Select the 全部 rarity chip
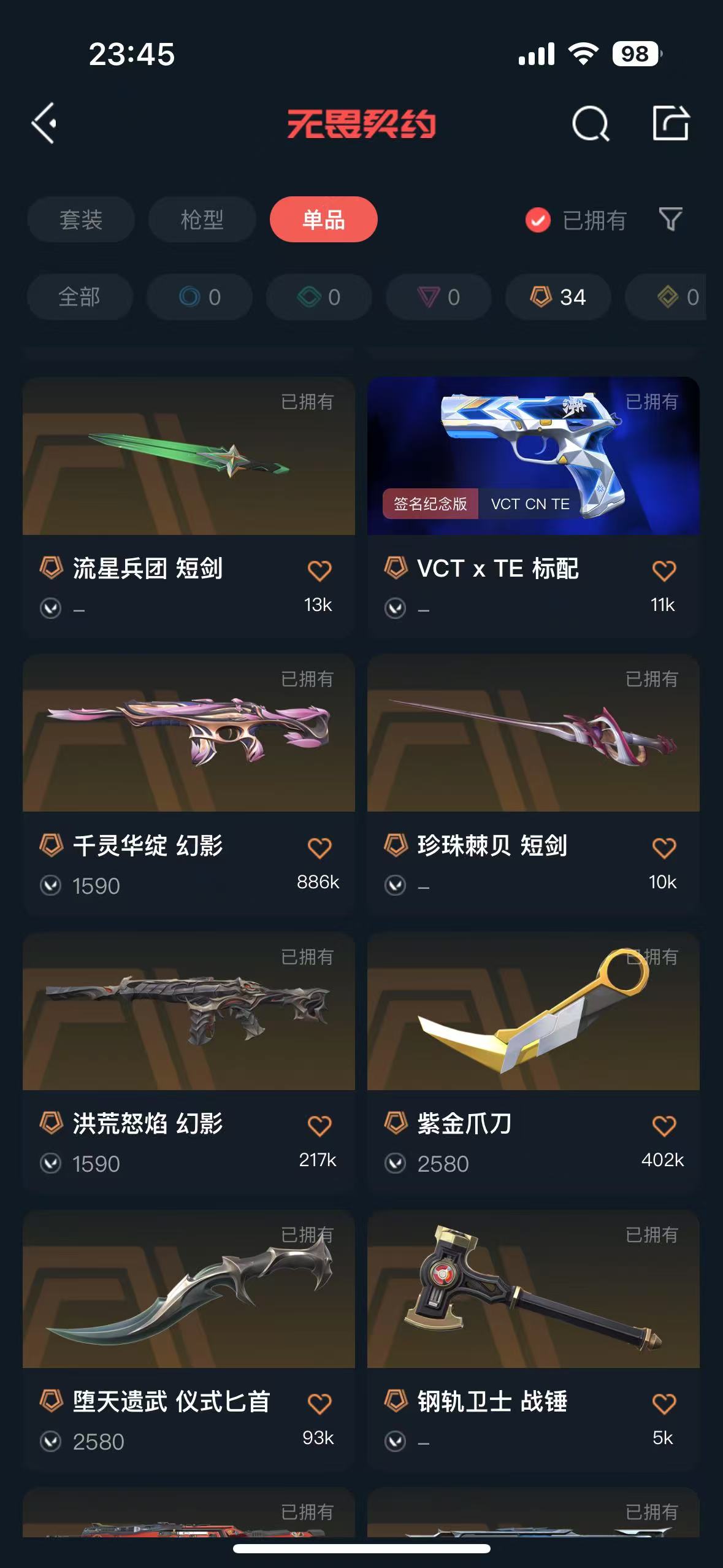This screenshot has width=723, height=1568. point(80,297)
